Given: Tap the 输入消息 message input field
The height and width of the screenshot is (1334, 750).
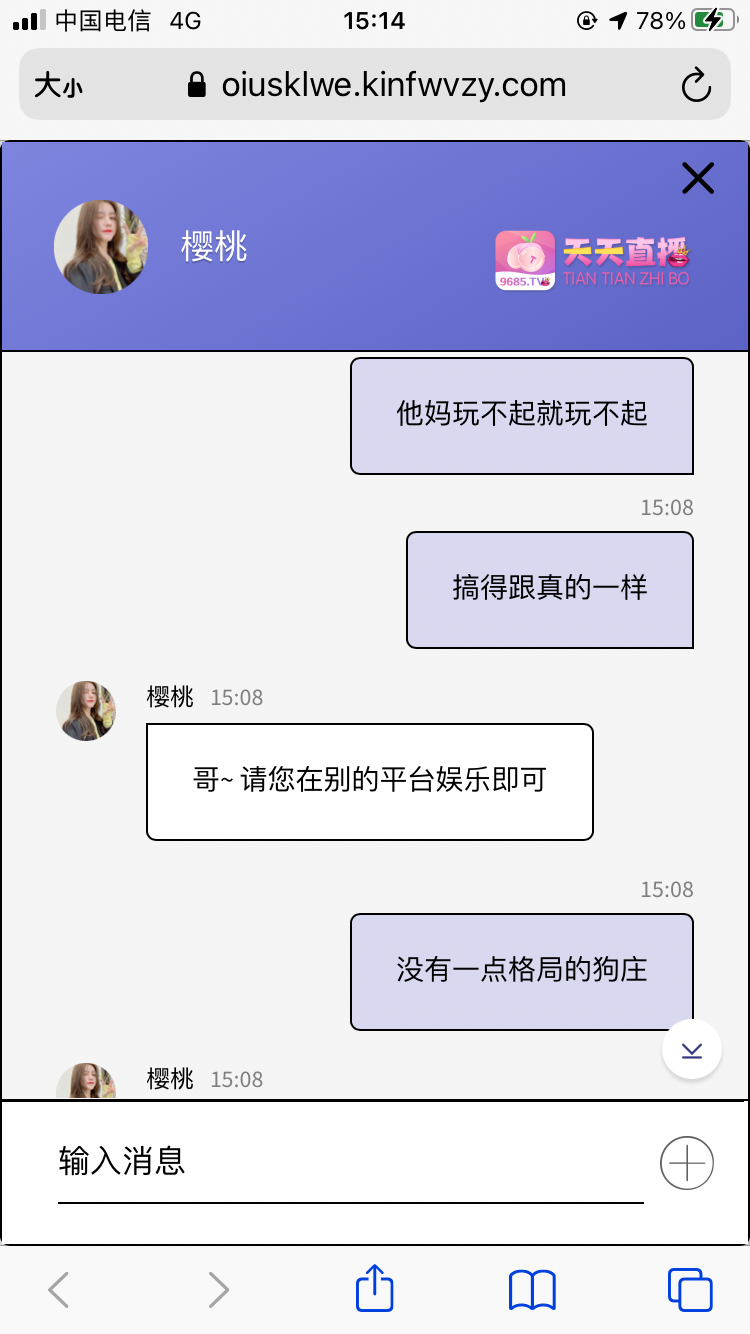Looking at the screenshot, I should pos(350,1162).
